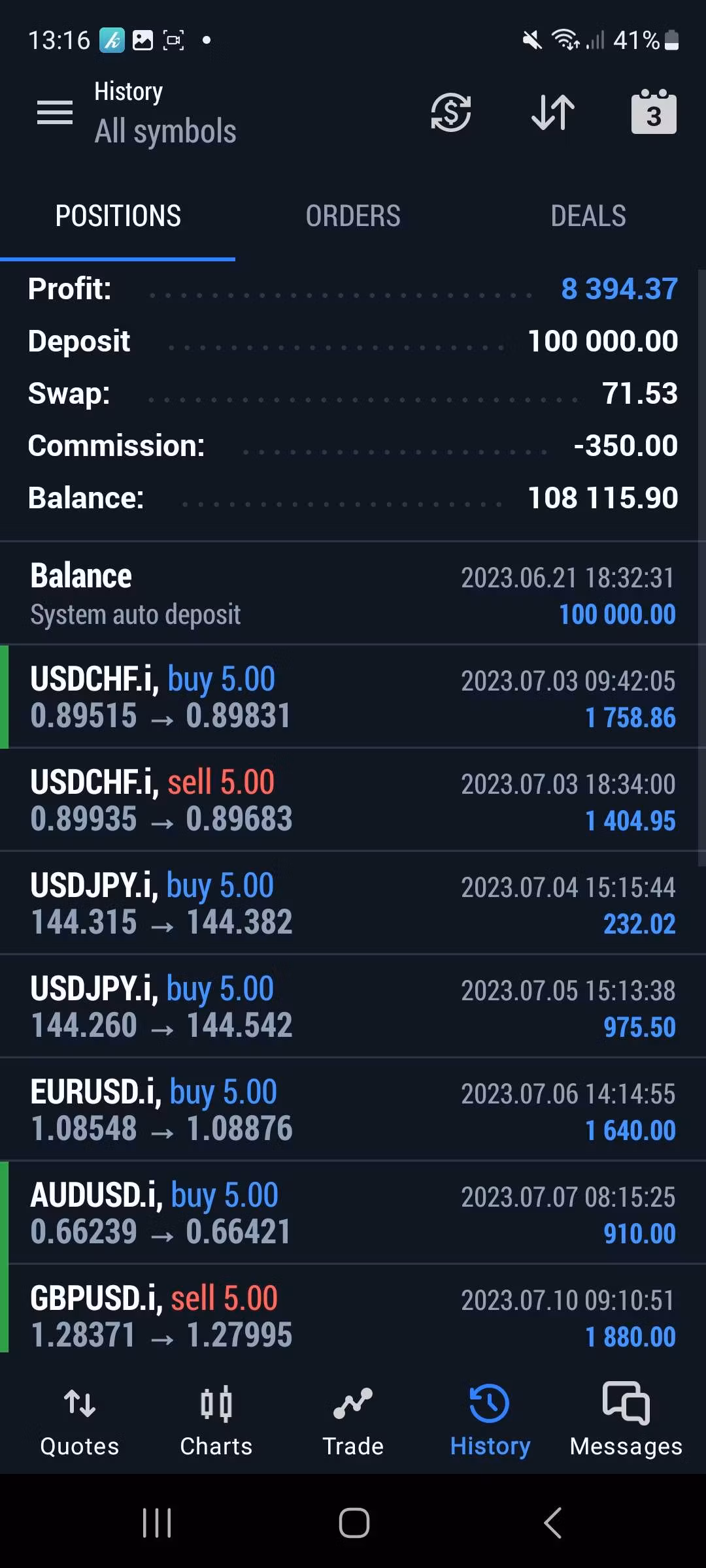The image size is (706, 1568).
Task: Open the AUDUSD.i buy 5.00 position
Action: coord(353,1213)
